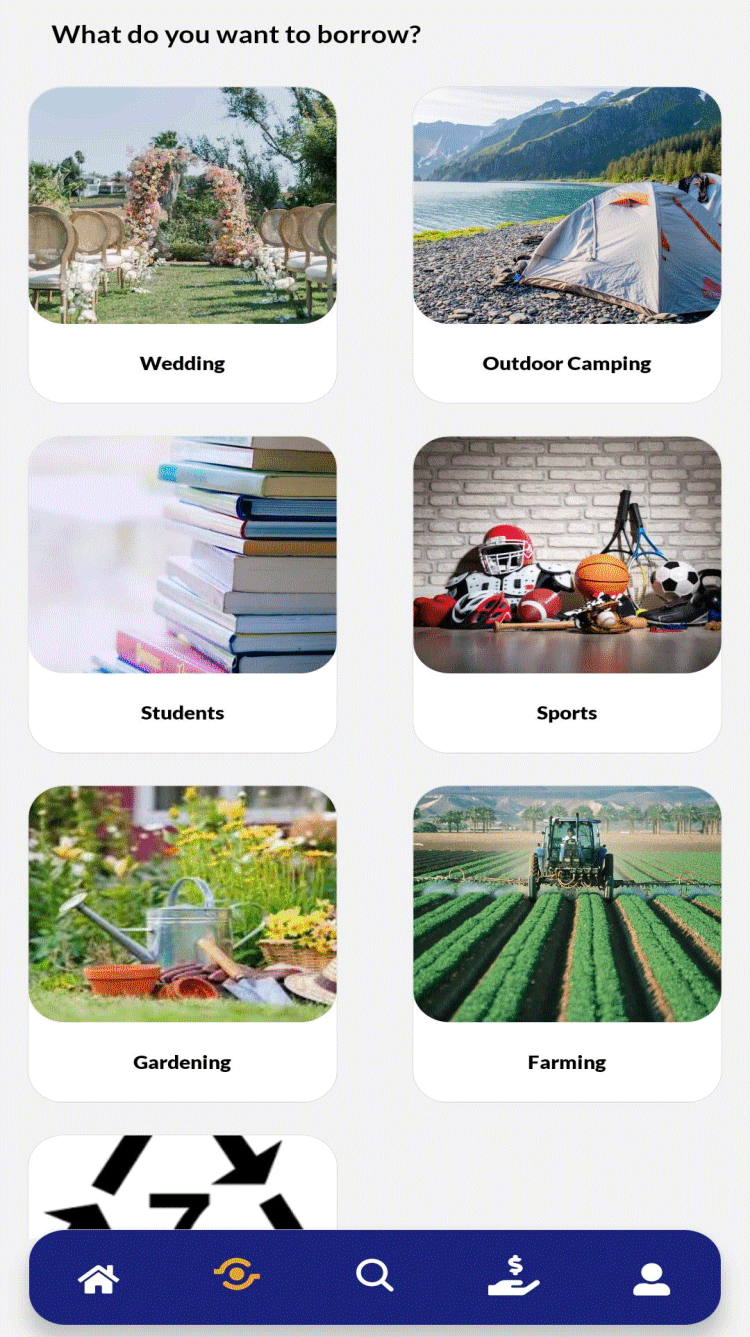Open the Outdoor Camping category
Screen dimensions: 750x1337
pyautogui.click(x=567, y=245)
